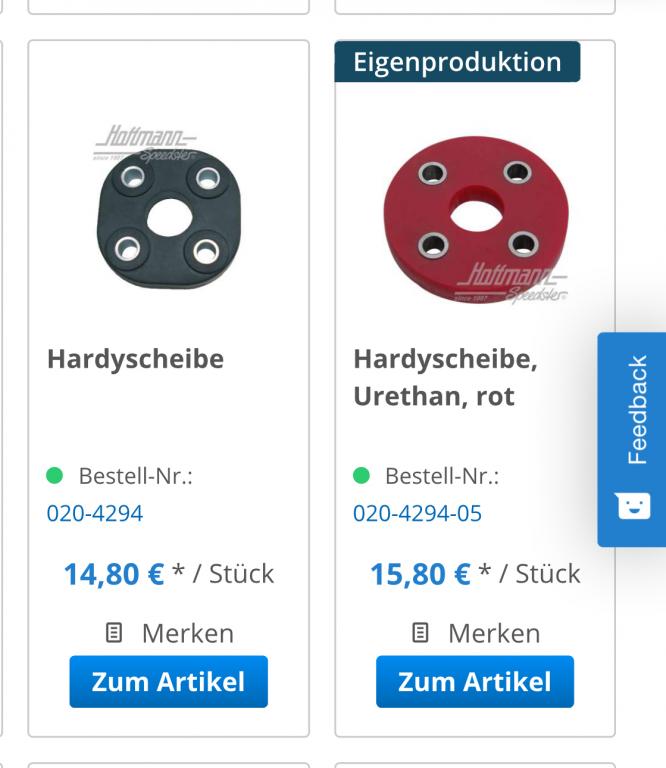Image resolution: width=666 pixels, height=768 pixels.
Task: Tap order number 020-4294-05 link
Action: [417, 513]
